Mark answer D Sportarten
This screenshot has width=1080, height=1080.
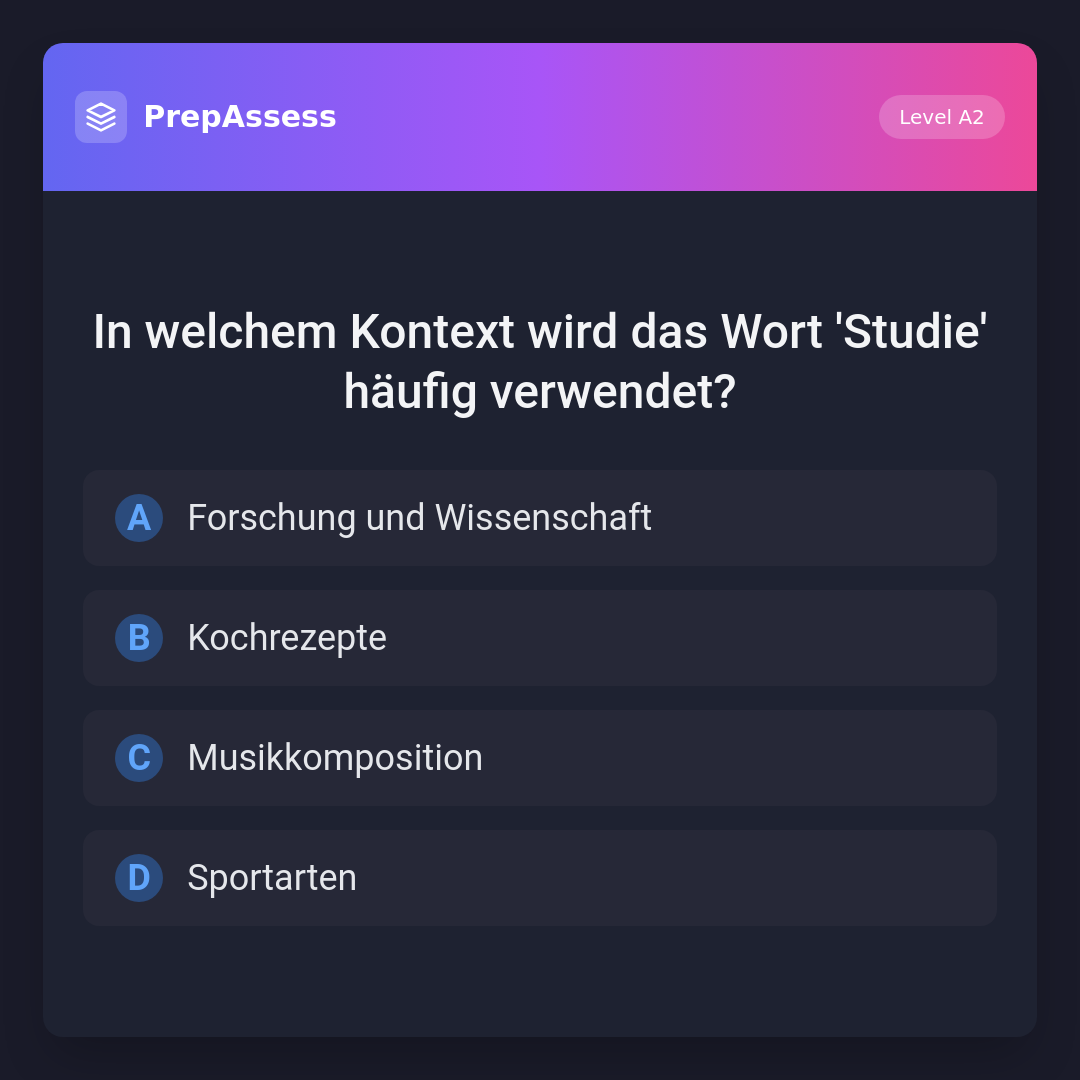pos(540,878)
